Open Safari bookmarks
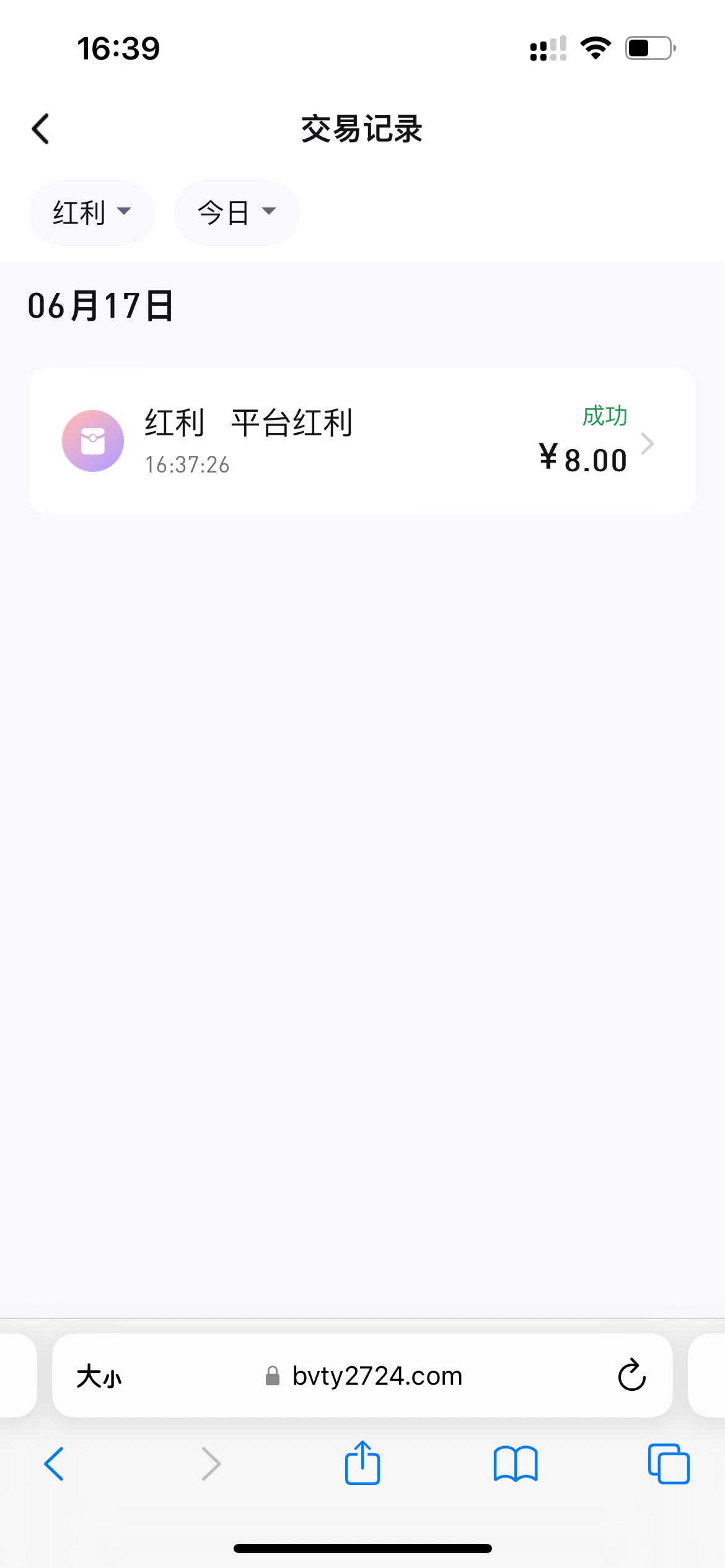Image resolution: width=725 pixels, height=1568 pixels. (516, 1464)
